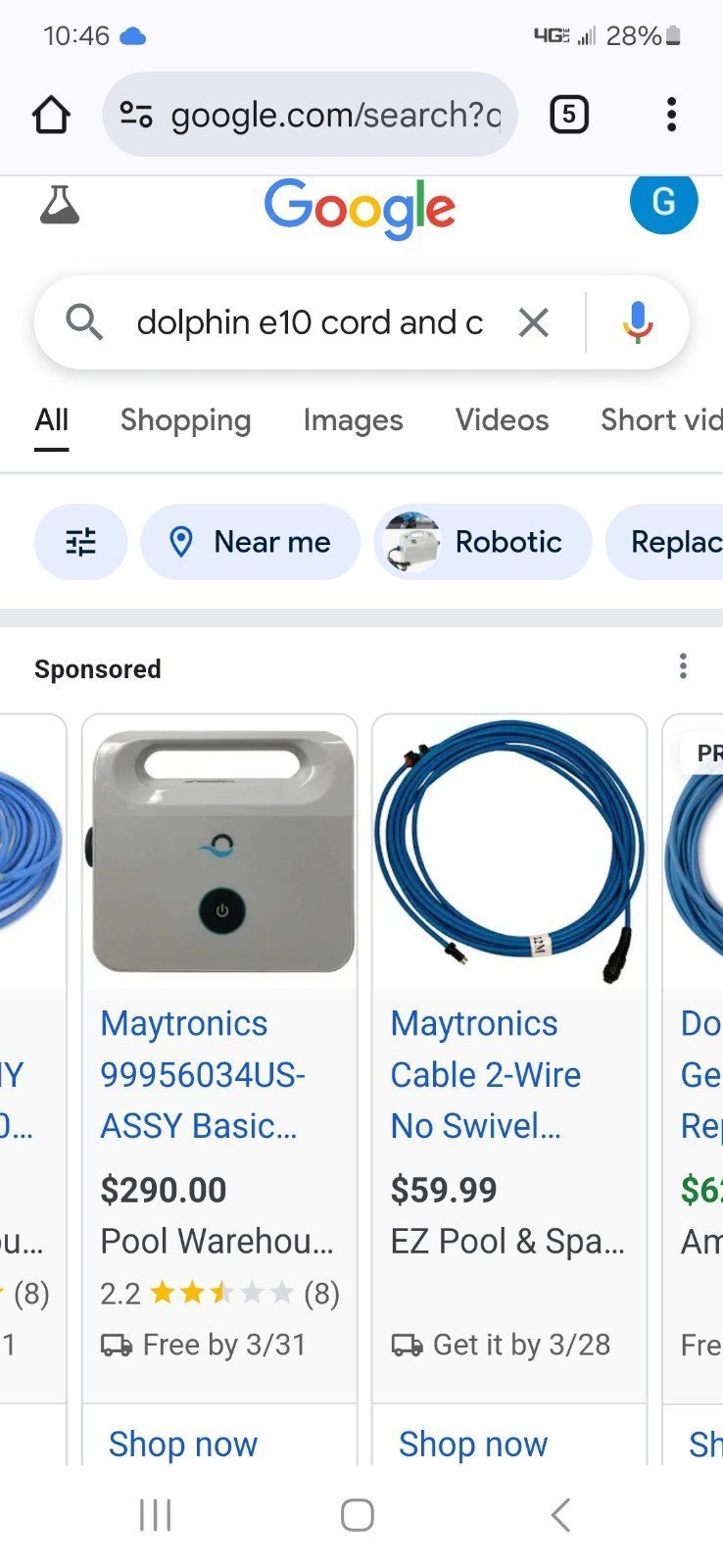Screen dimensions: 723x1568
Task: Open the search filter settings chip
Action: click(80, 542)
